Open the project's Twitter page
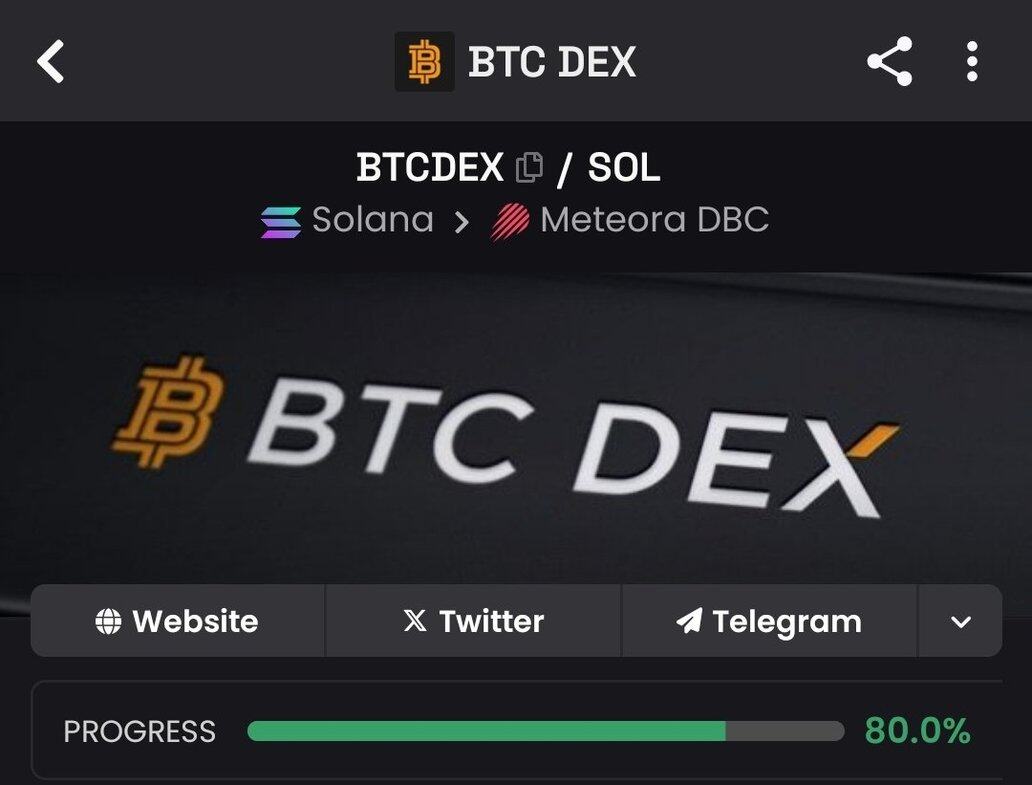The width and height of the screenshot is (1032, 785). click(473, 621)
